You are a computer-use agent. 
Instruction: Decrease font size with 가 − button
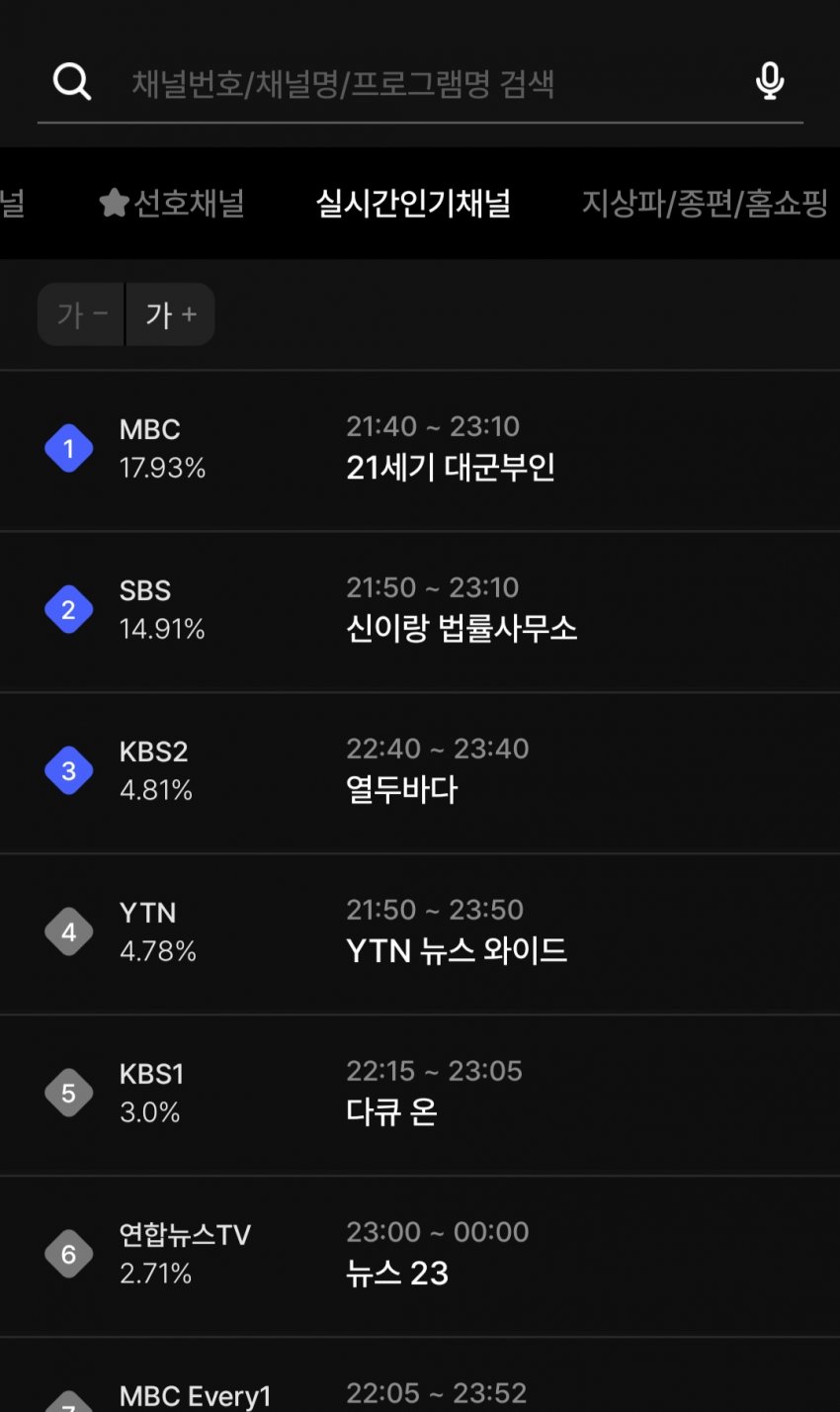pos(81,314)
